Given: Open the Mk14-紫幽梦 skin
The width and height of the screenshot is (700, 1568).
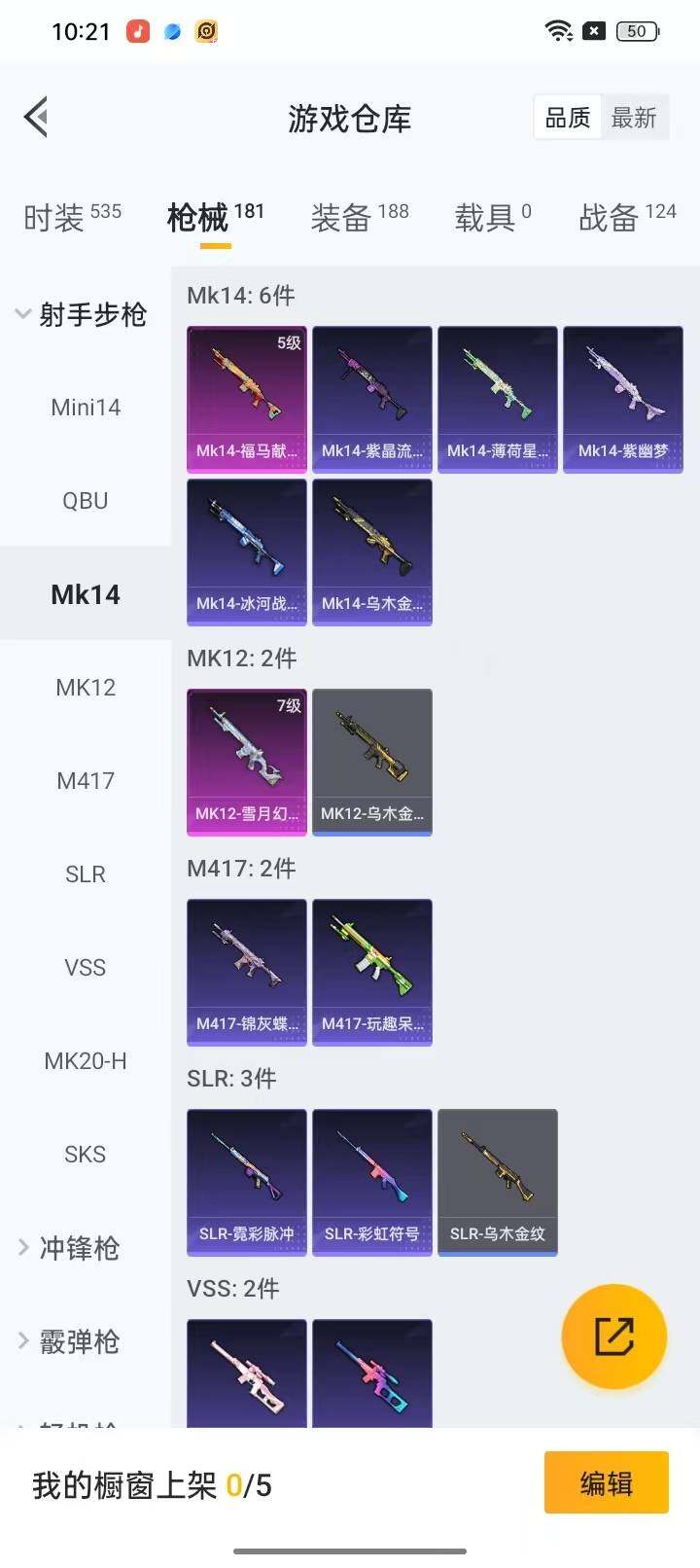Looking at the screenshot, I should tap(623, 400).
